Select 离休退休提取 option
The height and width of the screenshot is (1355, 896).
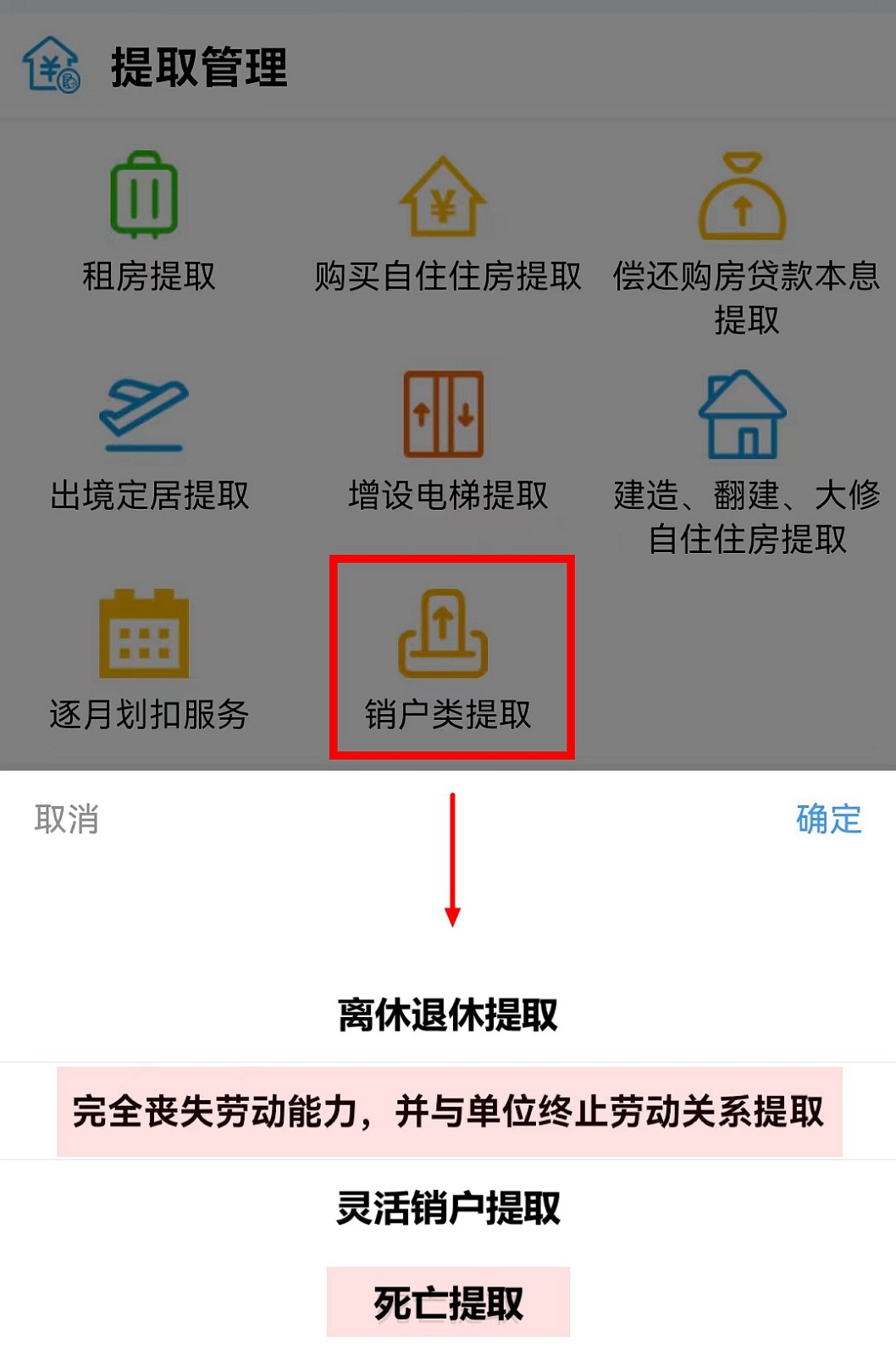click(x=448, y=1015)
